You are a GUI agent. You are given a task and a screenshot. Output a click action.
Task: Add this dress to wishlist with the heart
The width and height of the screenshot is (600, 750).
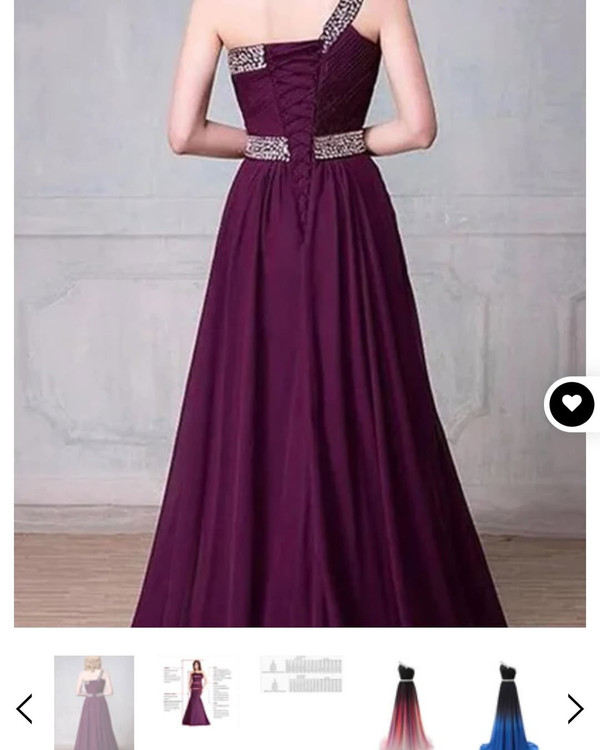(x=572, y=405)
